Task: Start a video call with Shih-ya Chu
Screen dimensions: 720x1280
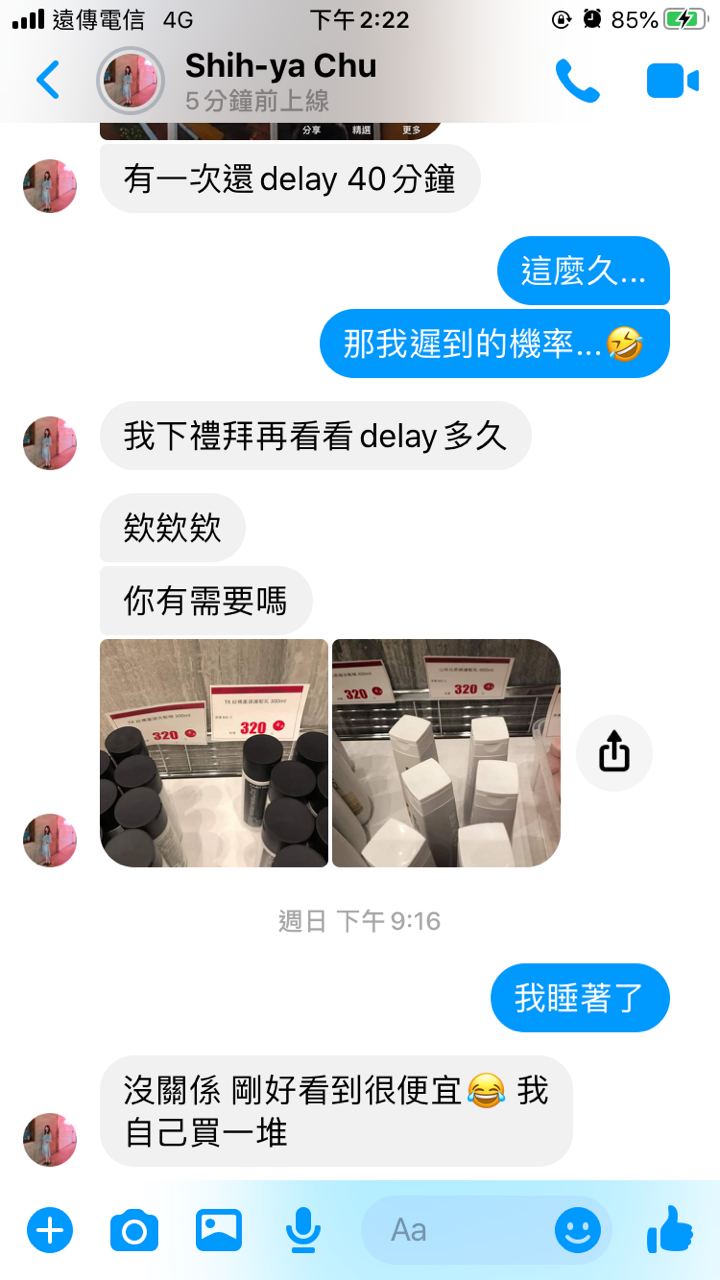Action: (672, 81)
